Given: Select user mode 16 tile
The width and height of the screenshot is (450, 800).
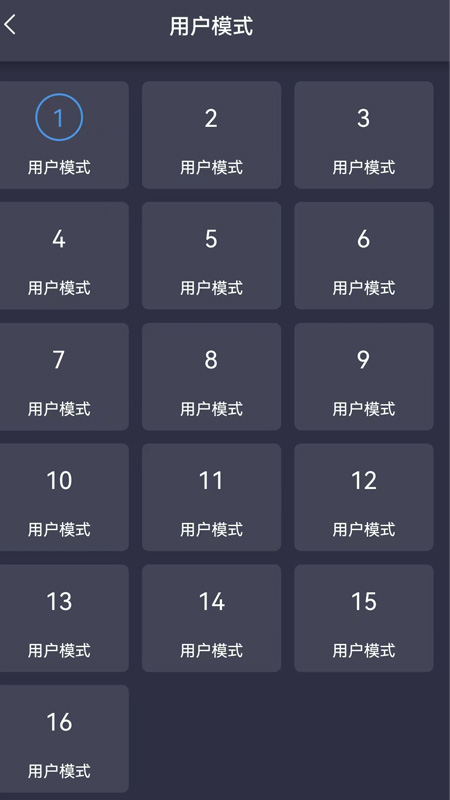Looking at the screenshot, I should point(59,739).
